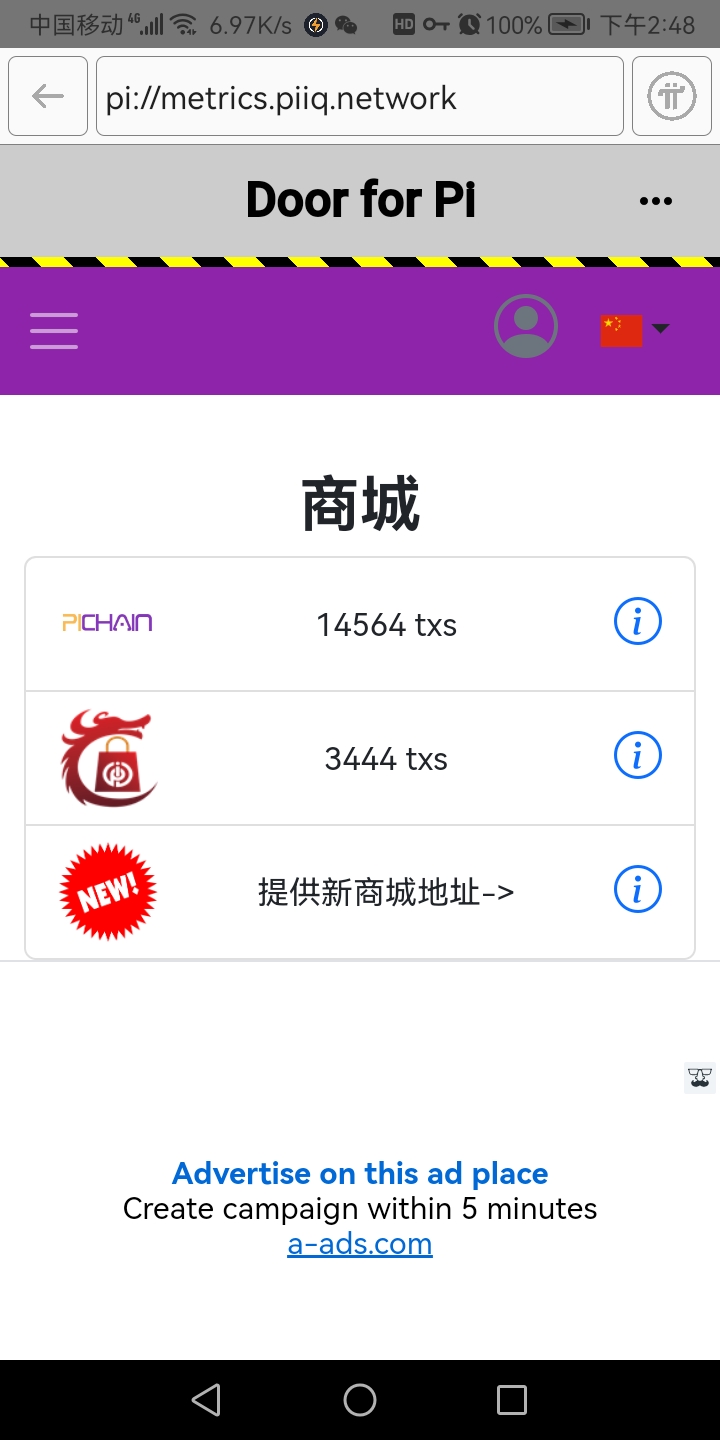The height and width of the screenshot is (1440, 720).
Task: Edit the pi://metrics.piiq.network address bar
Action: pos(359,97)
